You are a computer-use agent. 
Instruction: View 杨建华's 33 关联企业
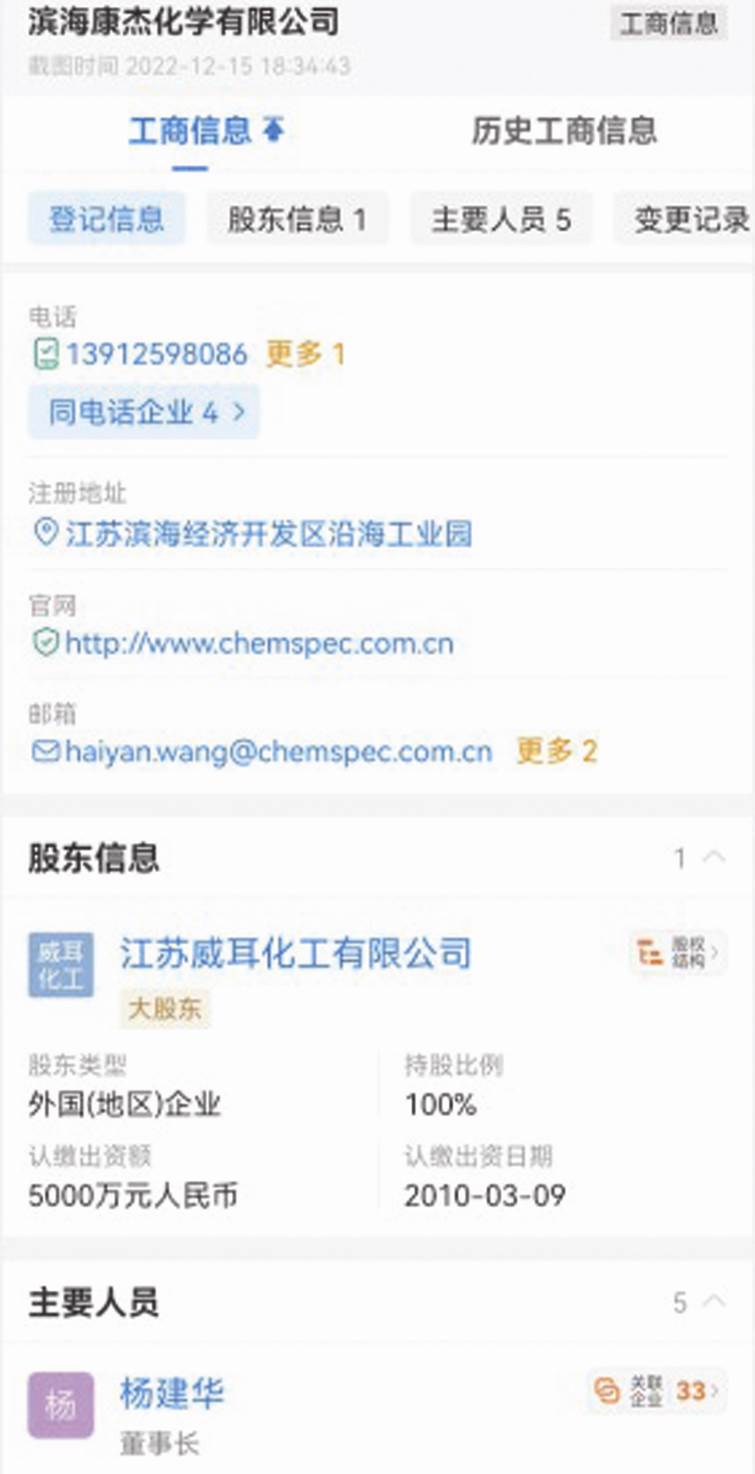coord(657,1391)
